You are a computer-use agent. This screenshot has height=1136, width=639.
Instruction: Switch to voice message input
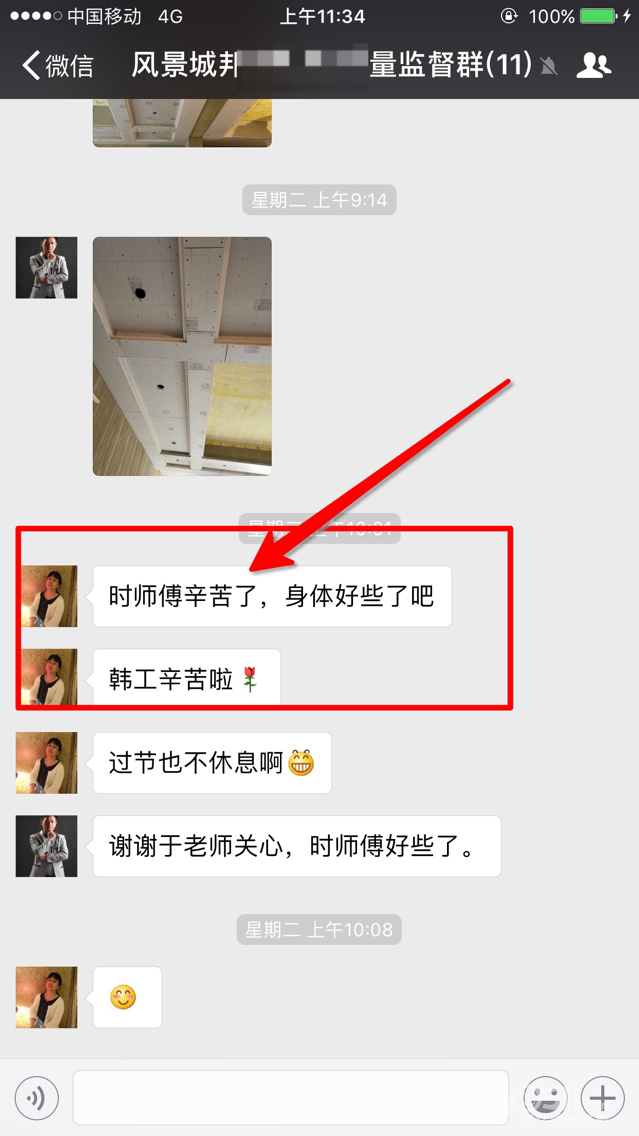(x=37, y=1099)
